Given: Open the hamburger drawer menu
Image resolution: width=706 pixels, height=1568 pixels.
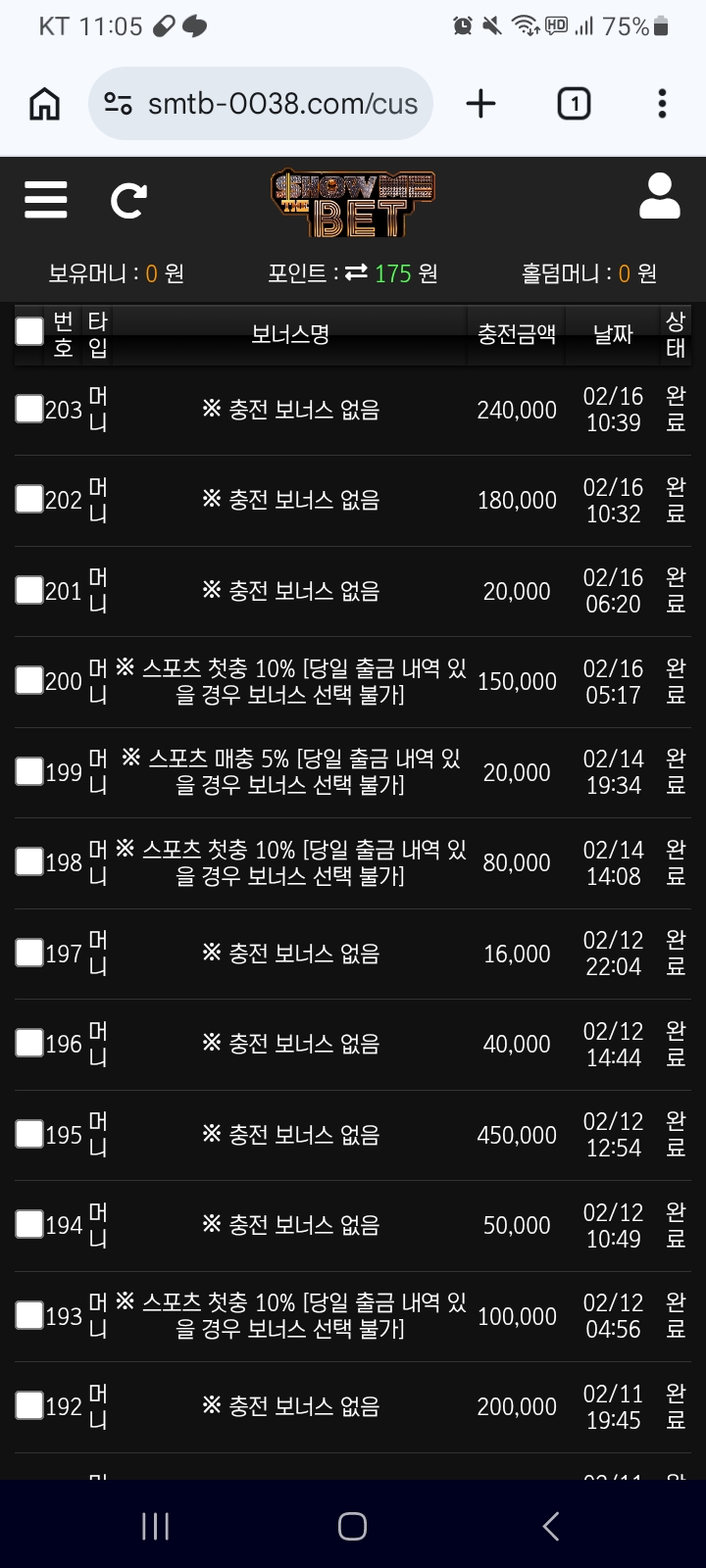Looking at the screenshot, I should coord(46,201).
